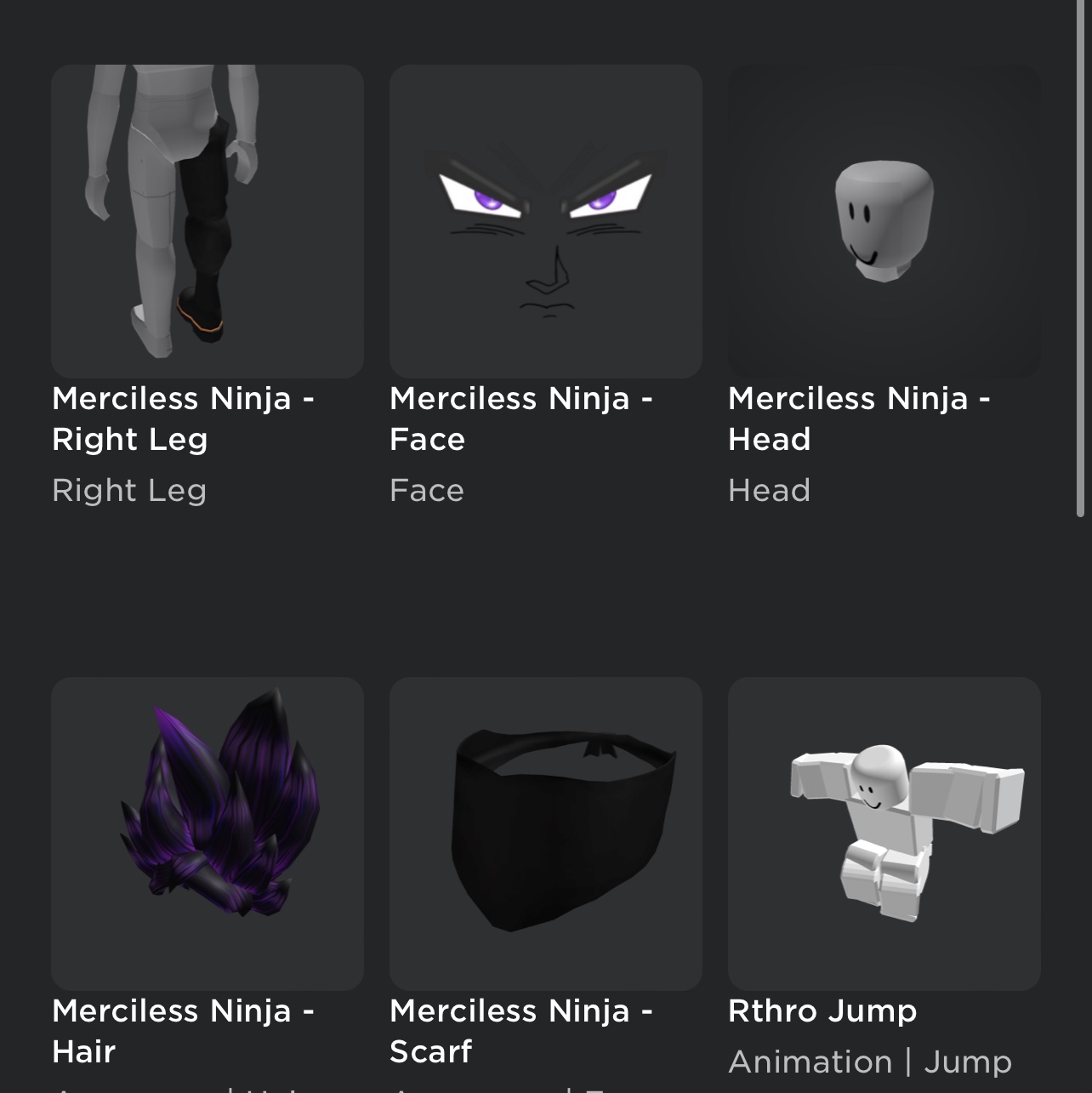The width and height of the screenshot is (1092, 1093).
Task: Open the Rthro Jump animation item
Action: [884, 834]
